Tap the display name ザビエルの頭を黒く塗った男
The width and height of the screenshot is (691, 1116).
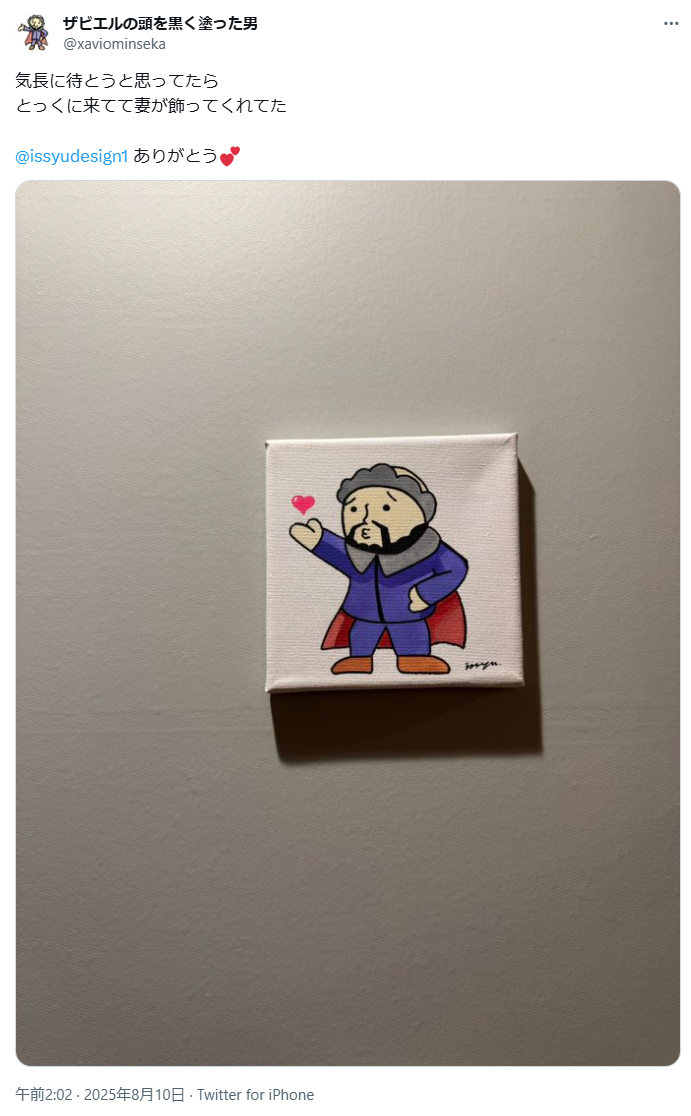[x=160, y=23]
